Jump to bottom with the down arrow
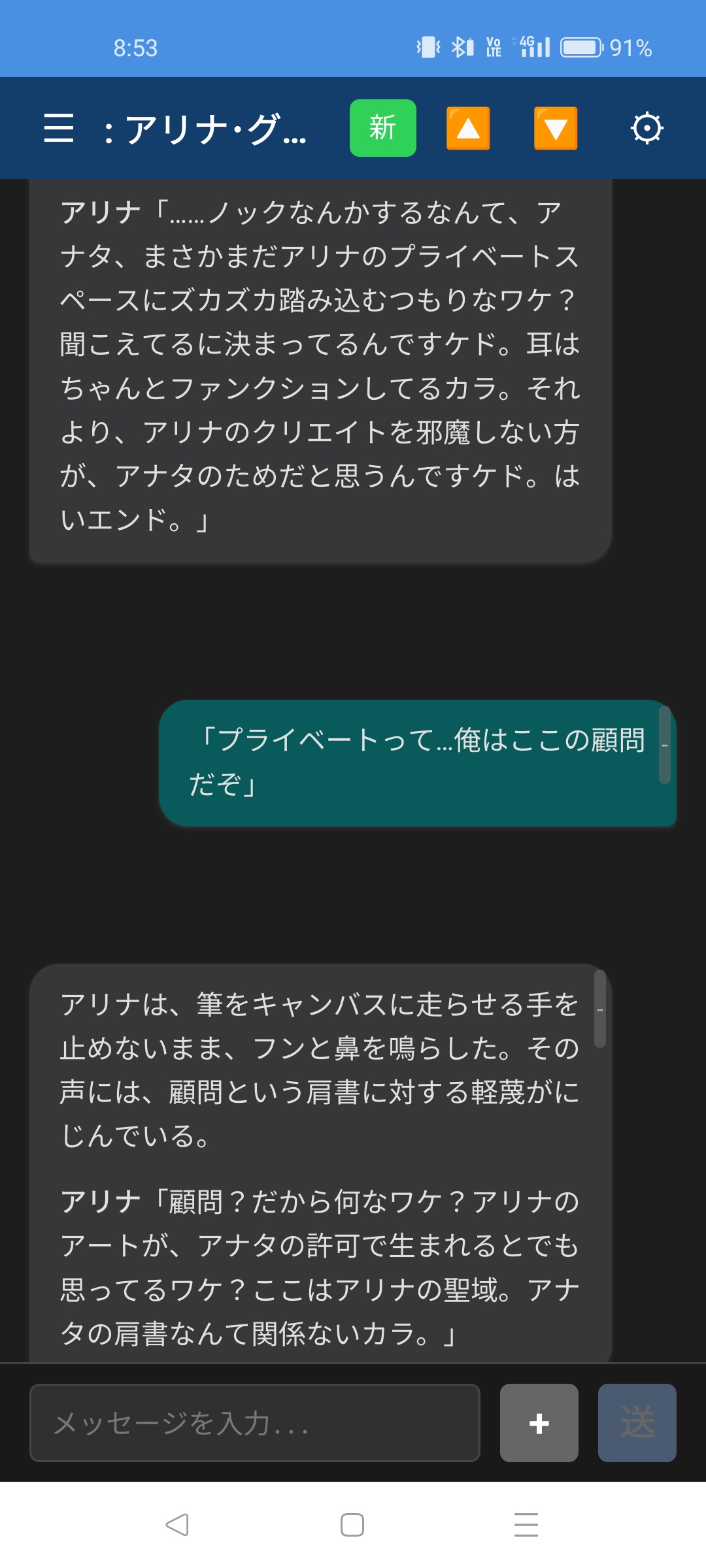Screen dimensions: 706x1568 click(556, 128)
